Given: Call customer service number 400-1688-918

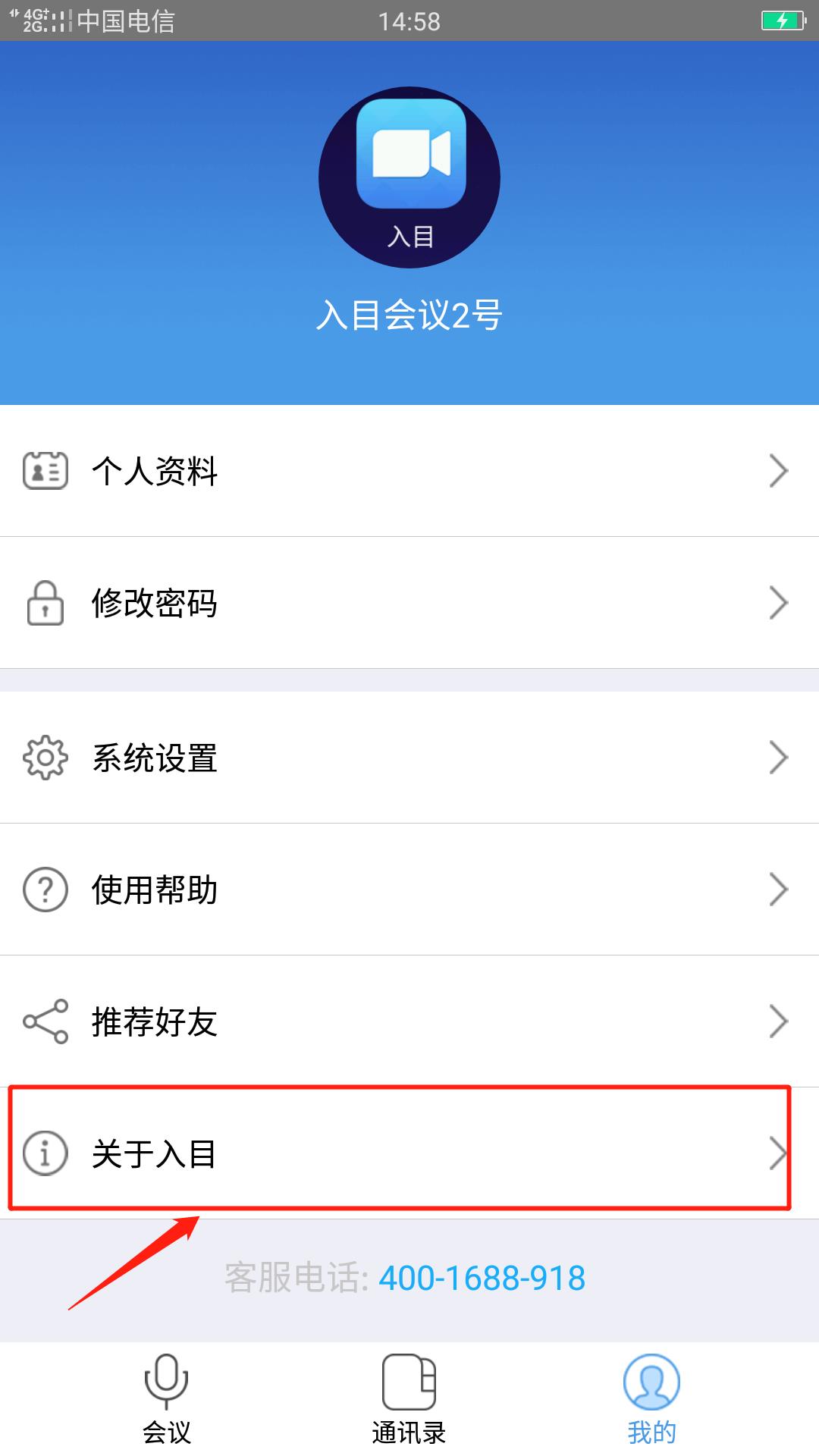Looking at the screenshot, I should [482, 1278].
